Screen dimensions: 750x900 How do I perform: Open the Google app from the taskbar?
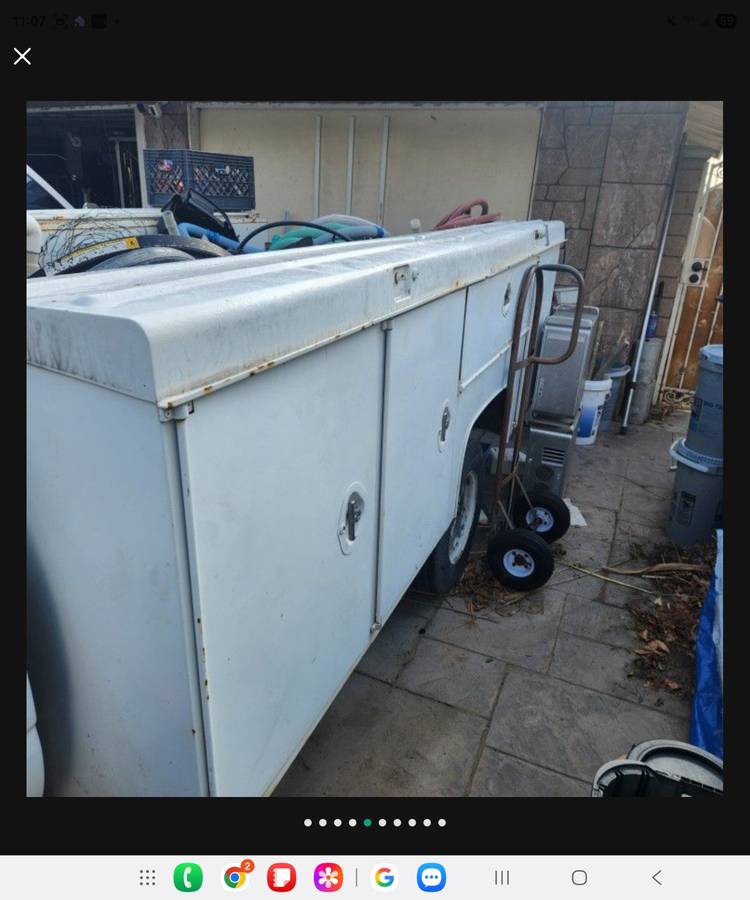pos(384,878)
